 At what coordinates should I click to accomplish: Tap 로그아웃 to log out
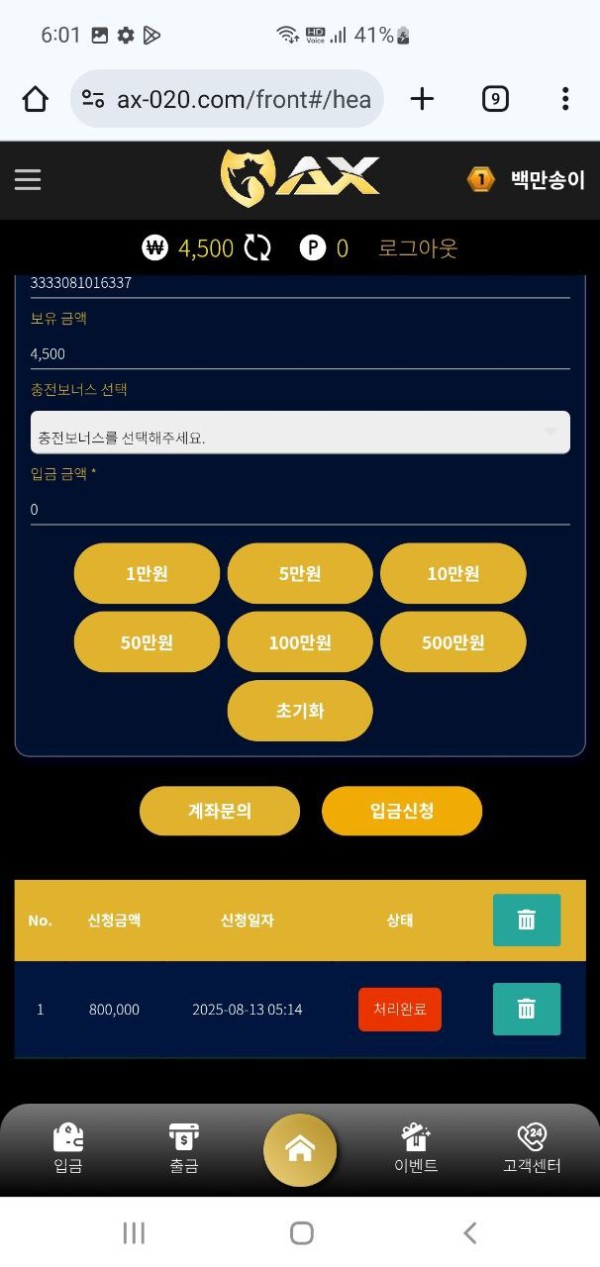coord(417,248)
